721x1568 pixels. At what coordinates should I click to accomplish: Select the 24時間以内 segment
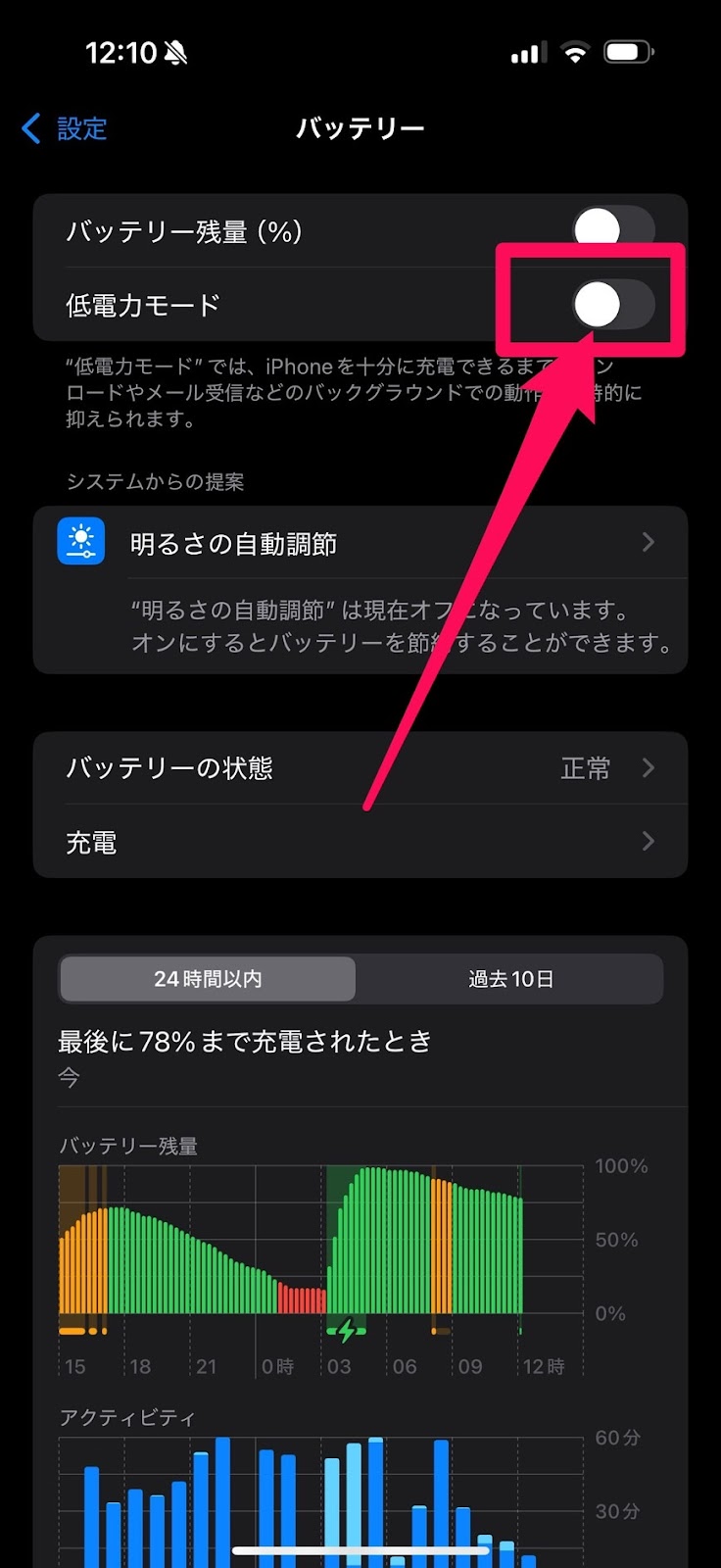[x=208, y=979]
